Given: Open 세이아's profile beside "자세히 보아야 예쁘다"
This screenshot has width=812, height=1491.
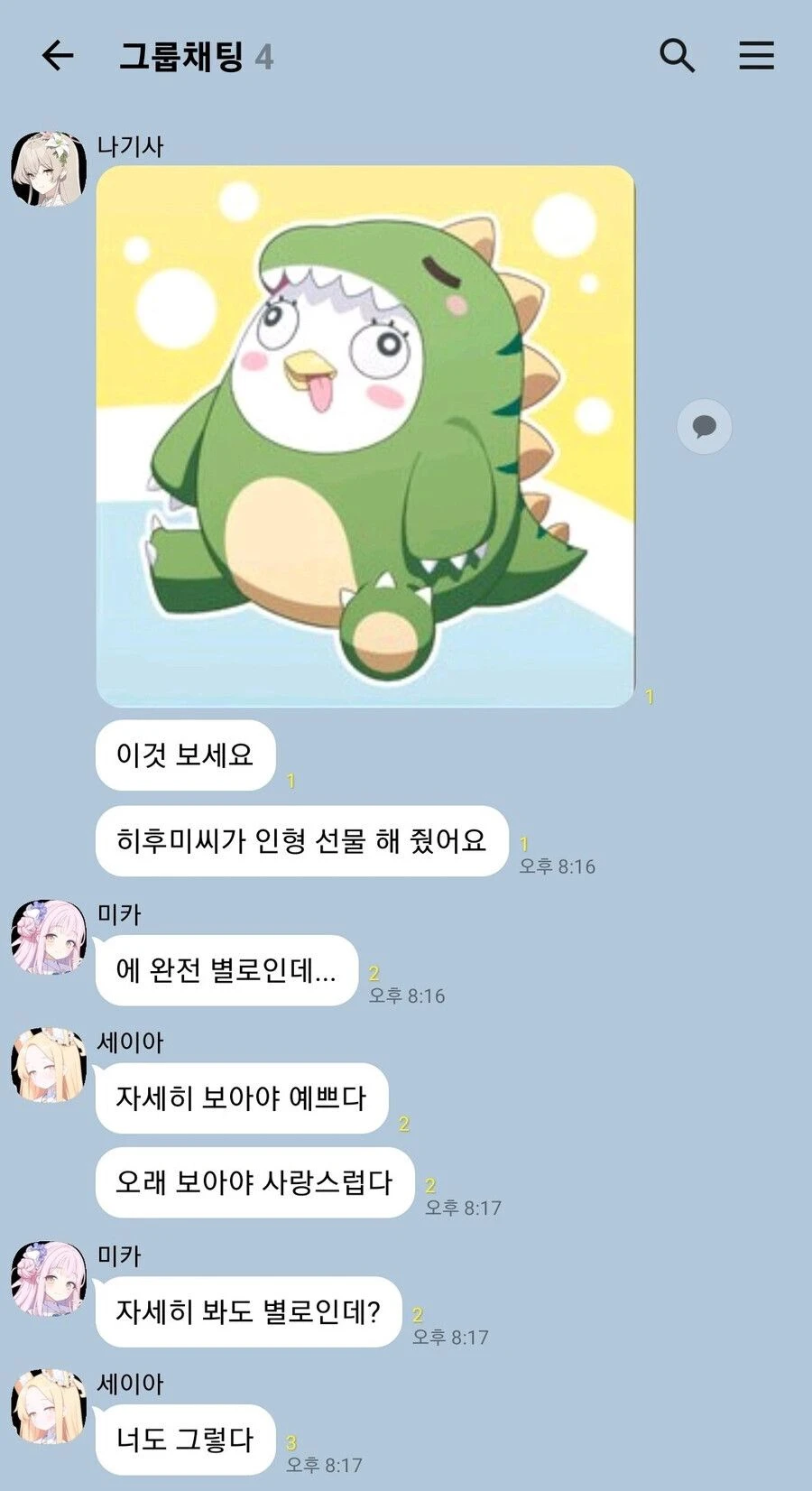Looking at the screenshot, I should (x=49, y=1065).
